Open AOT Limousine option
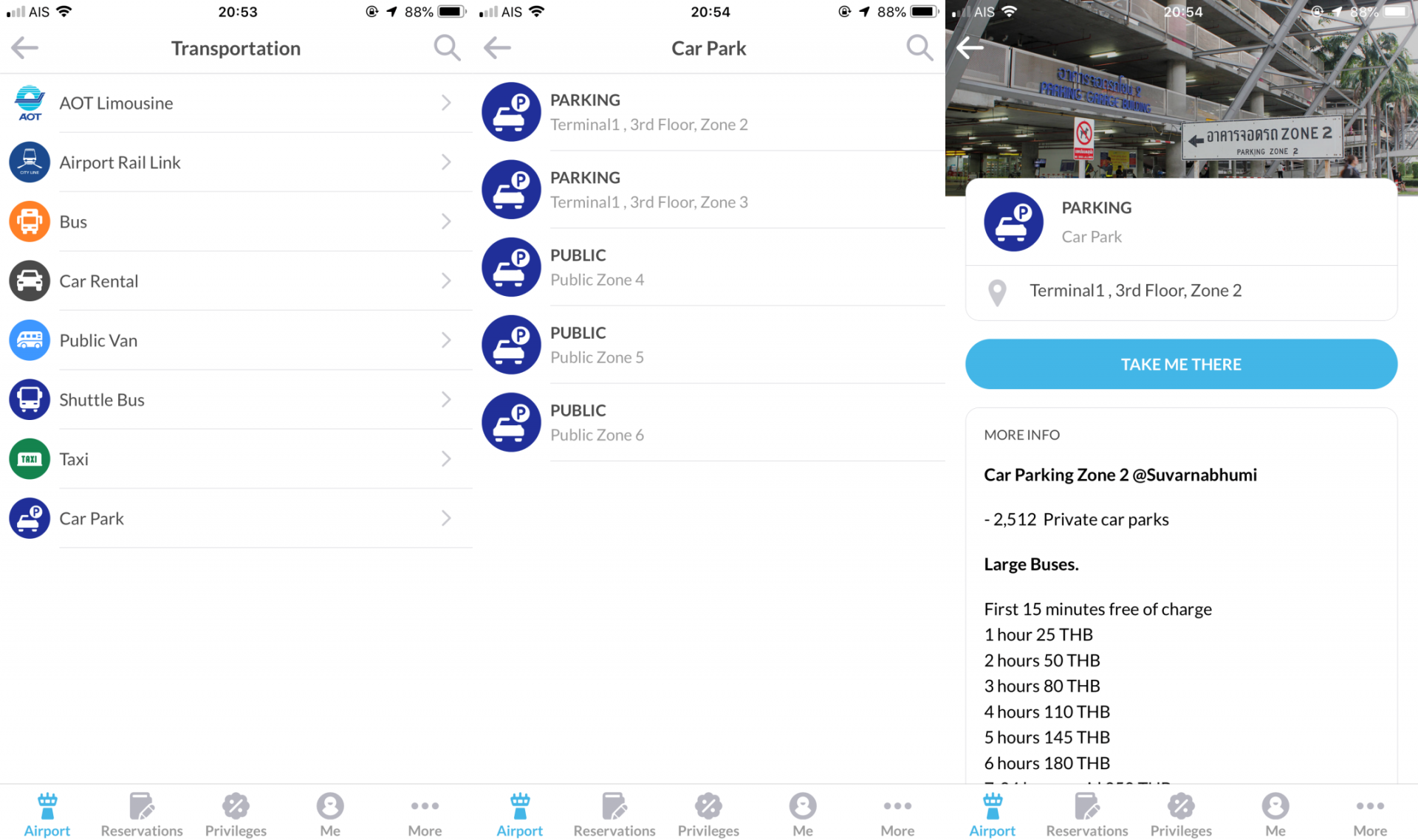The width and height of the screenshot is (1418, 840). coord(236,103)
